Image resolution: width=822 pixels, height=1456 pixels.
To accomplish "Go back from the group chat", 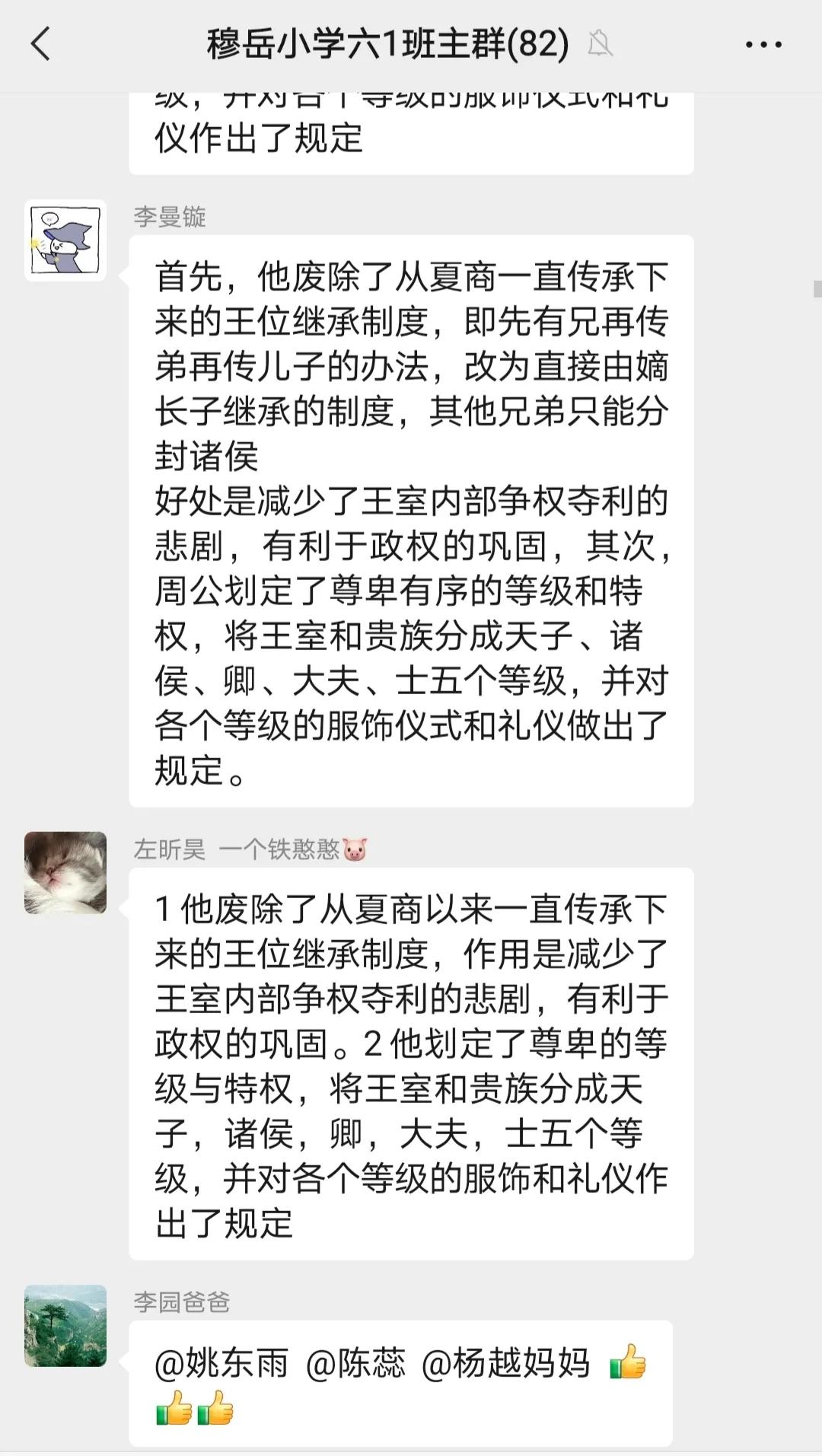I will click(41, 44).
